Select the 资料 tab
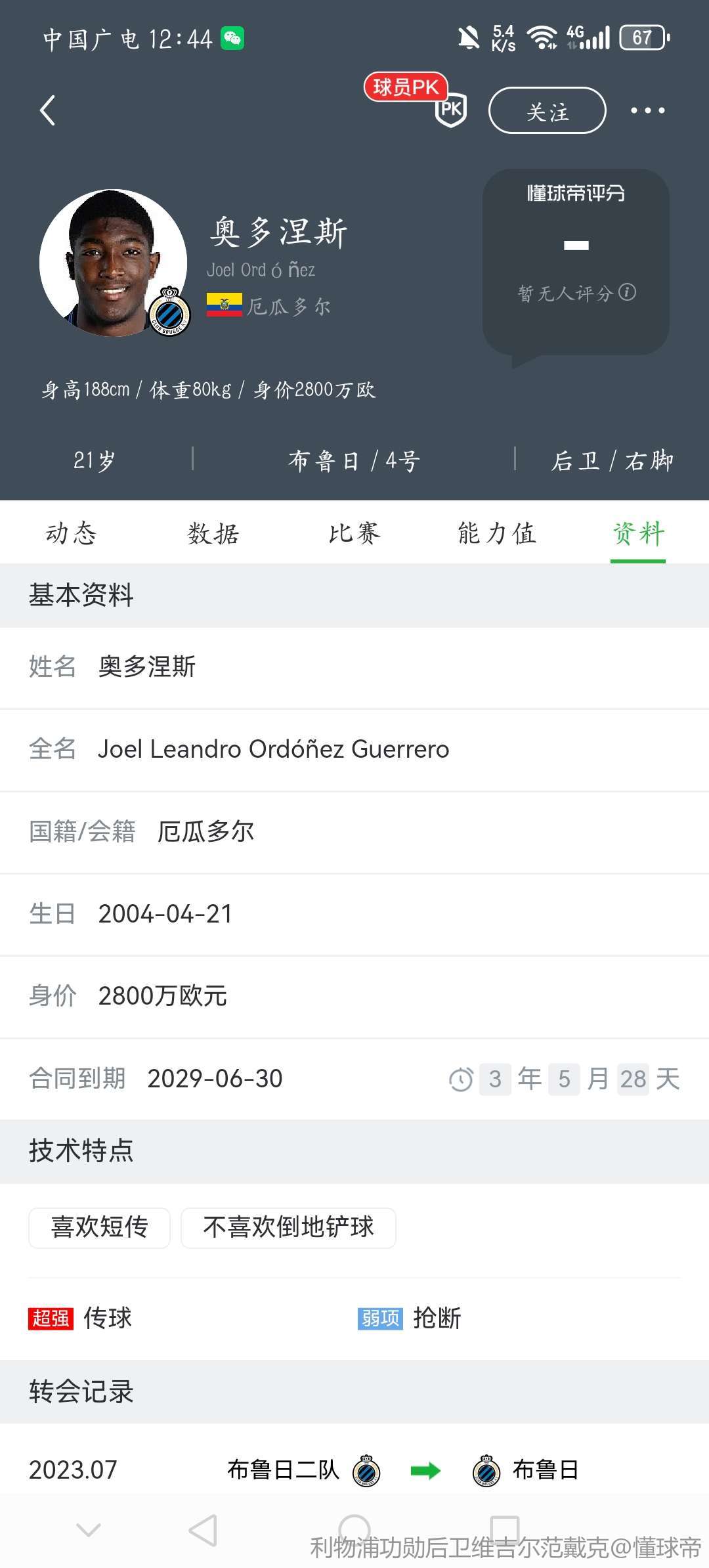 click(638, 533)
